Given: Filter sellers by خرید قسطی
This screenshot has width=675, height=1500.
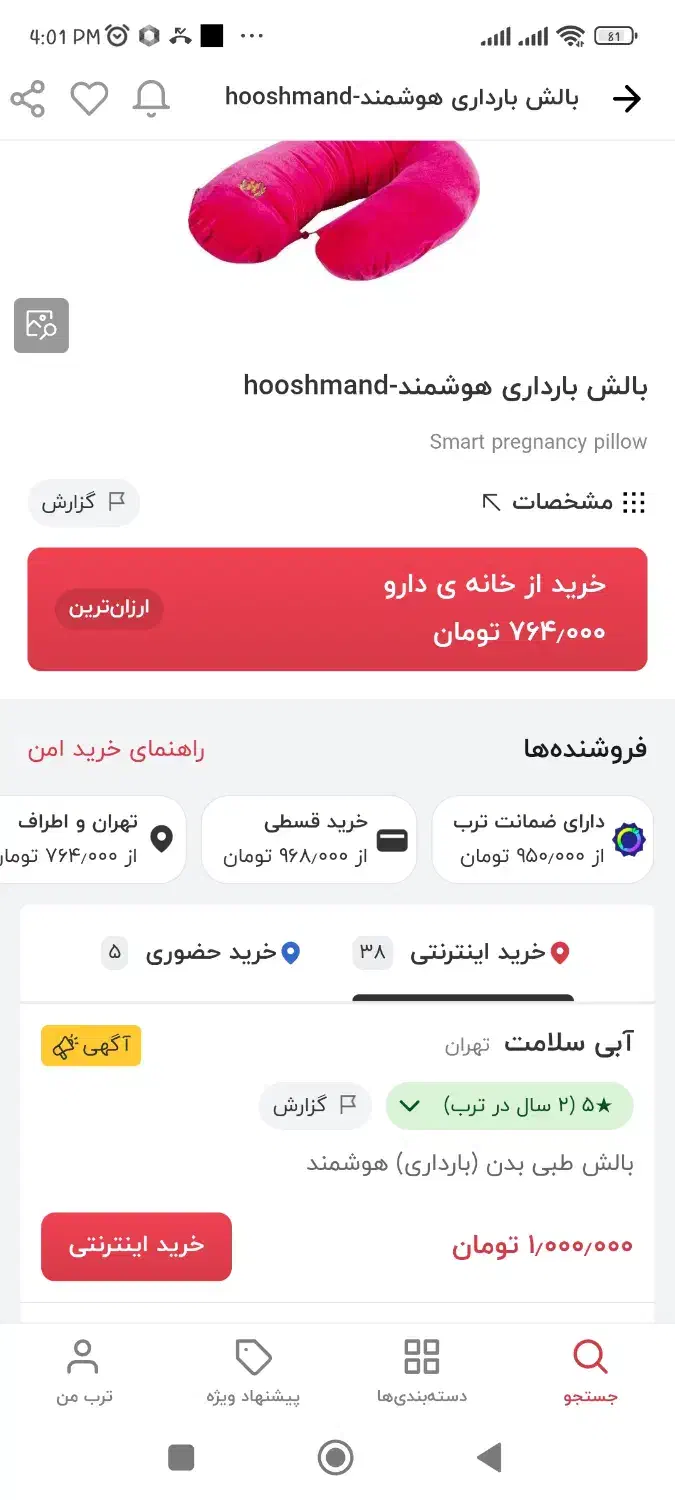Looking at the screenshot, I should pyautogui.click(x=309, y=840).
